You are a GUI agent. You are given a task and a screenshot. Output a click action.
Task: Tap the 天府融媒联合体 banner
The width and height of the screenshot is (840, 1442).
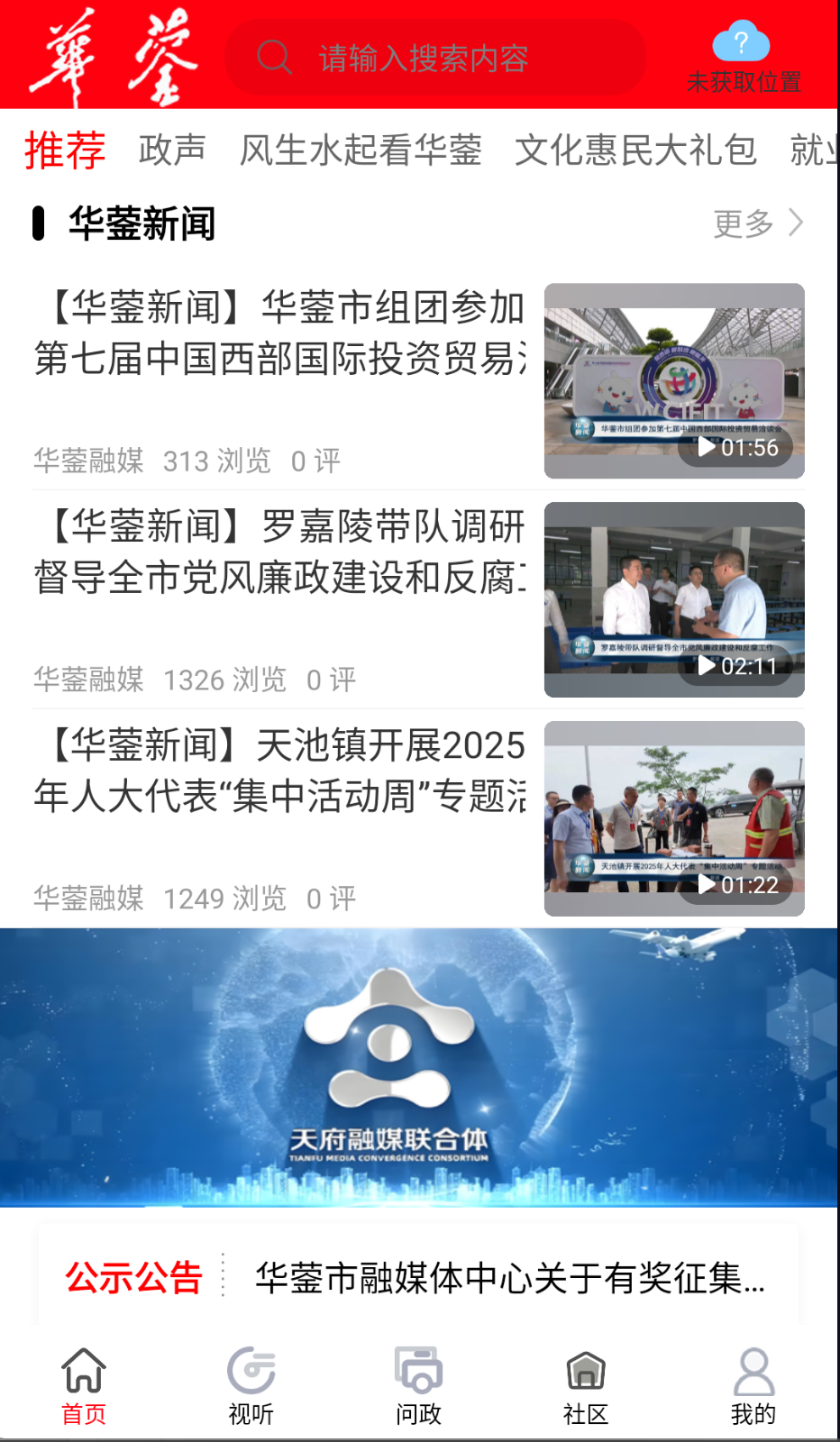pyautogui.click(x=420, y=1063)
